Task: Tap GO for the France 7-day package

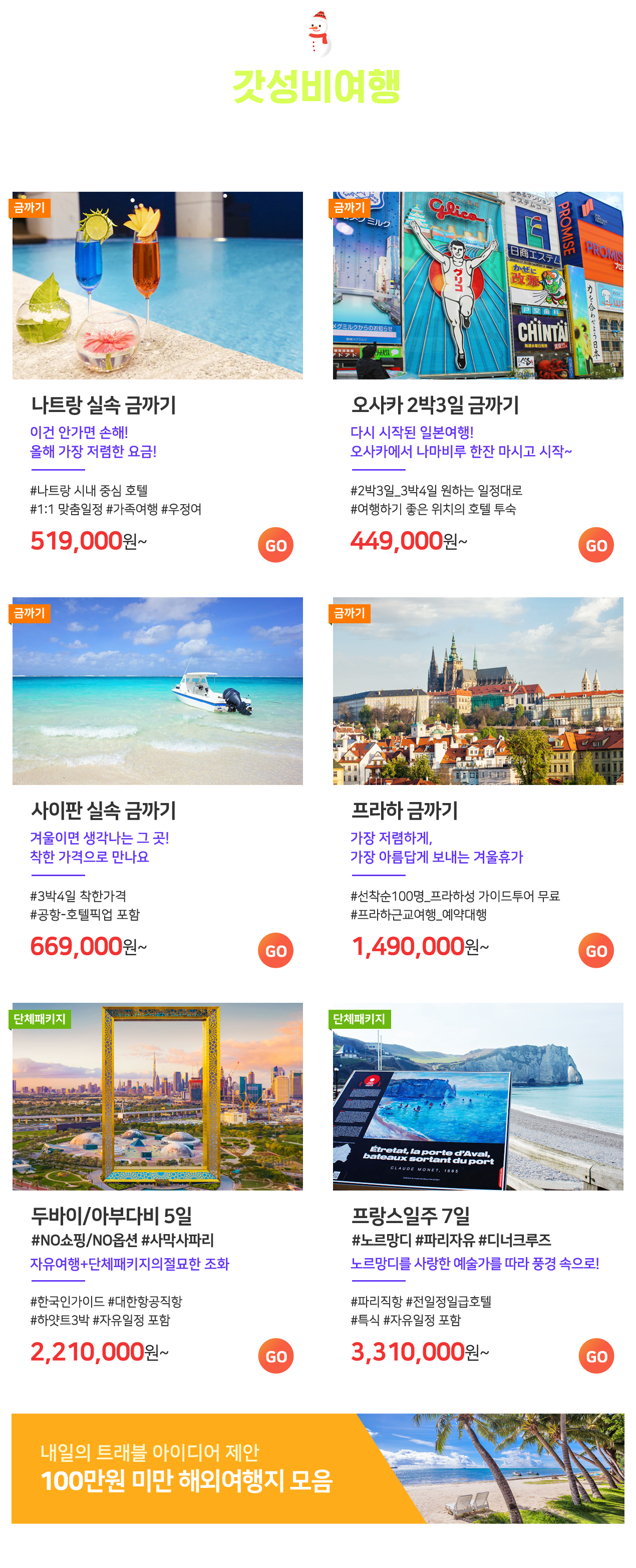Action: coord(596,1356)
